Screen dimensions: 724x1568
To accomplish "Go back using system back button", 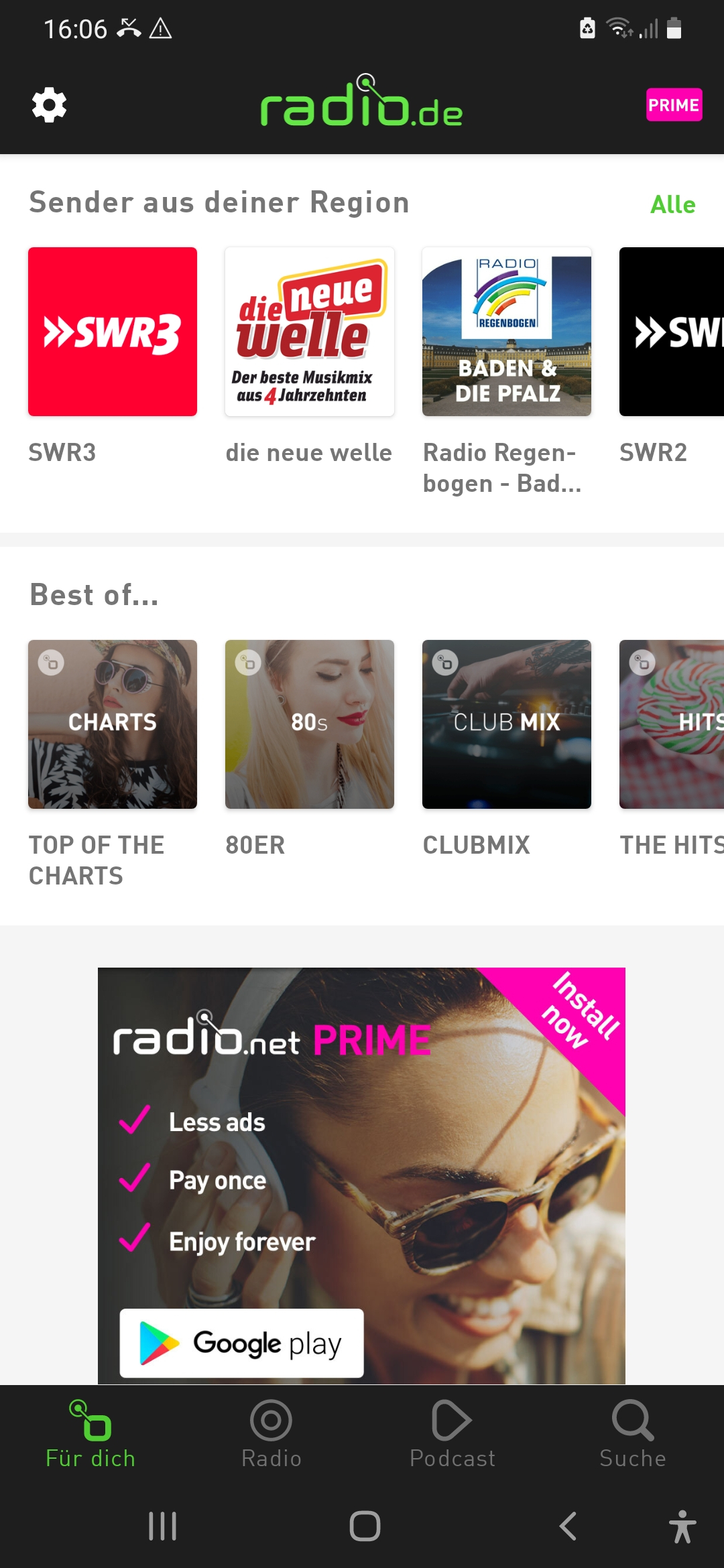I will click(x=567, y=1526).
